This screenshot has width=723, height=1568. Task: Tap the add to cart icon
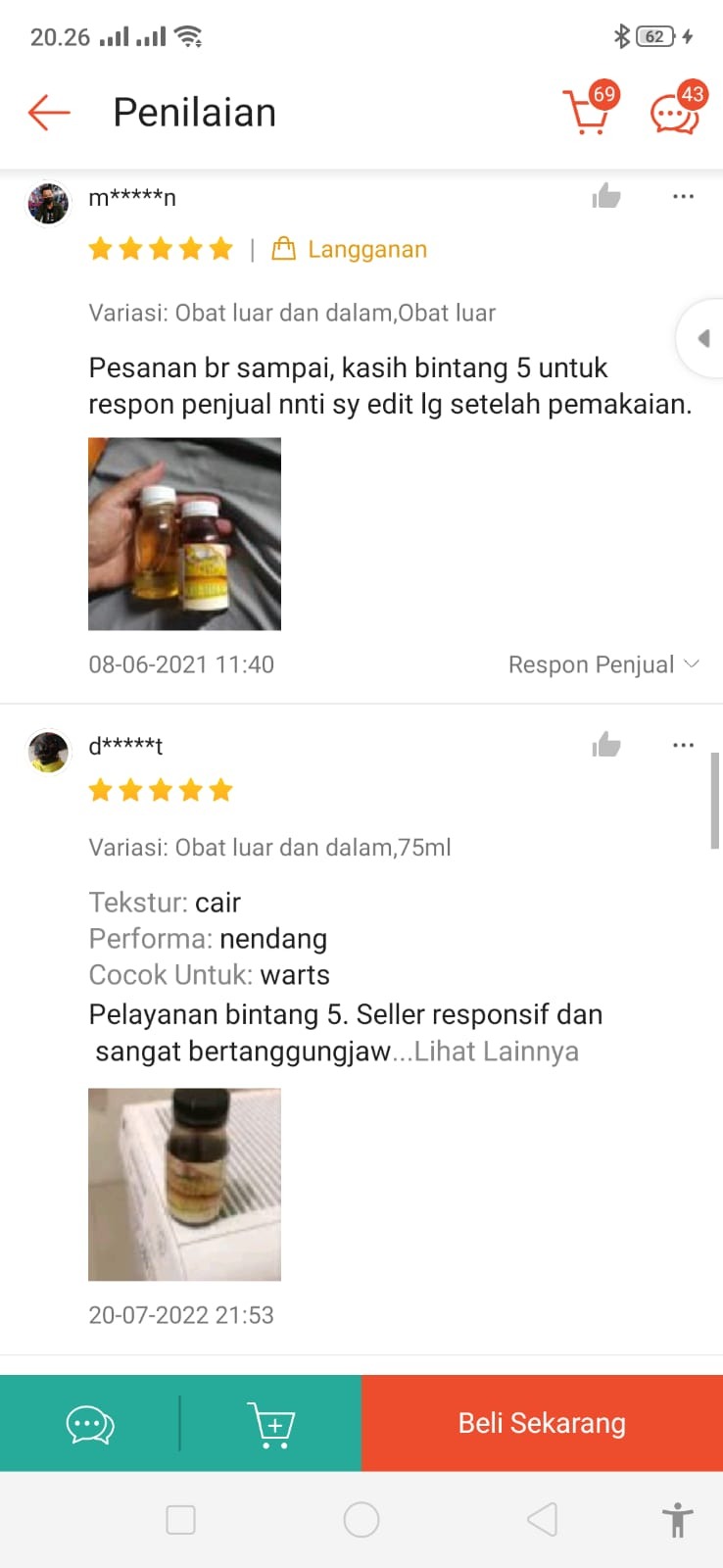click(x=271, y=1423)
